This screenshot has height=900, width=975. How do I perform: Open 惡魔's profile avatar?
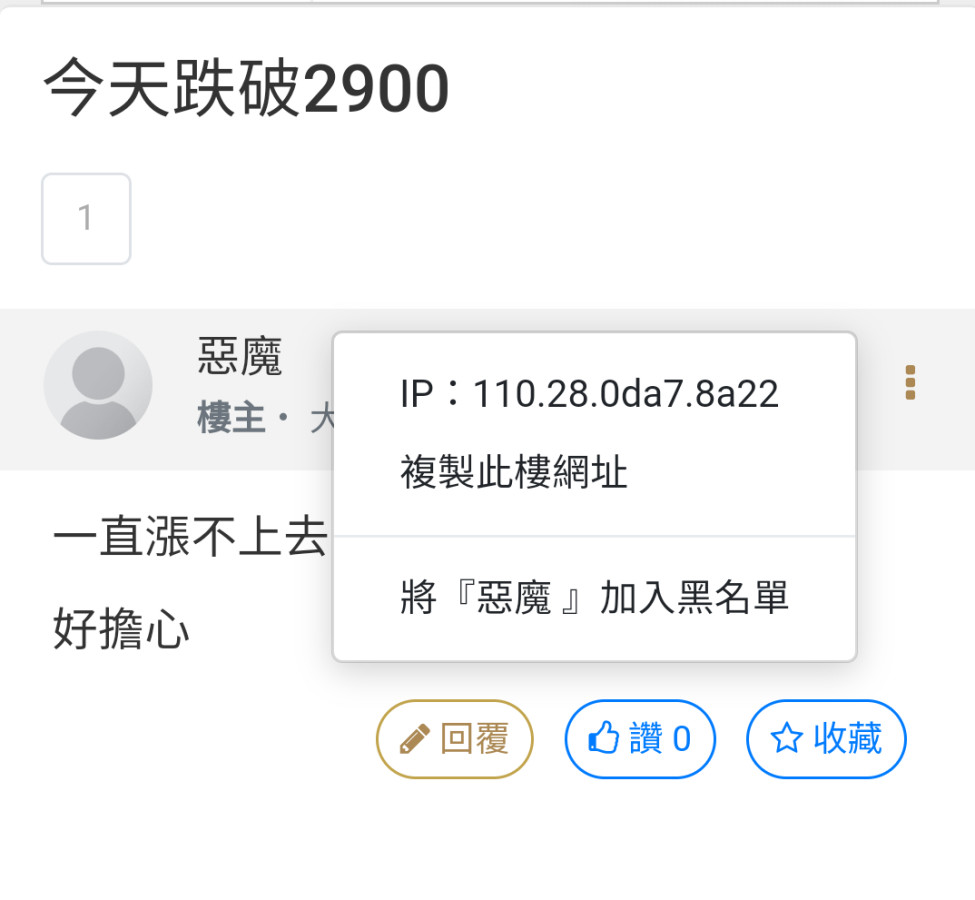coord(98,385)
